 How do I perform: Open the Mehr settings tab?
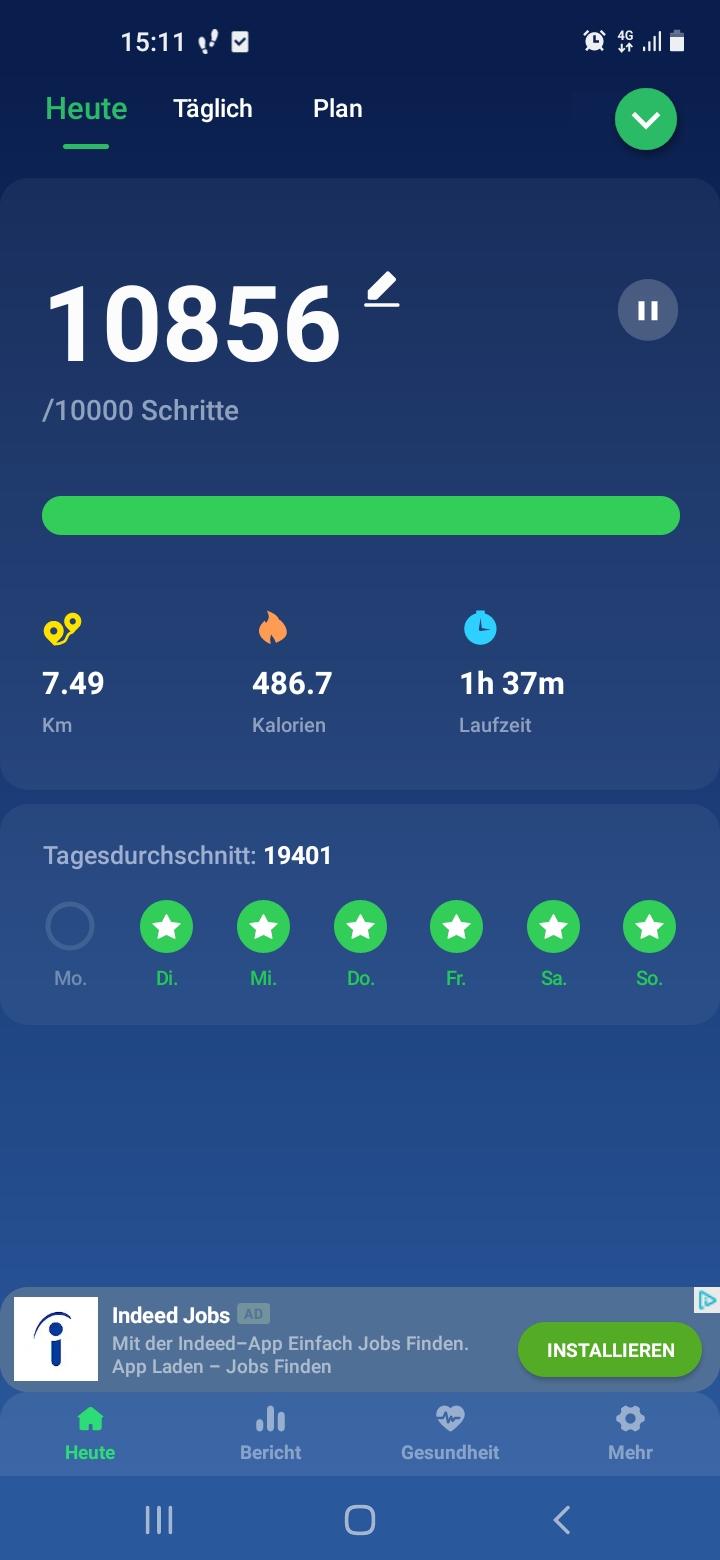pos(630,1433)
